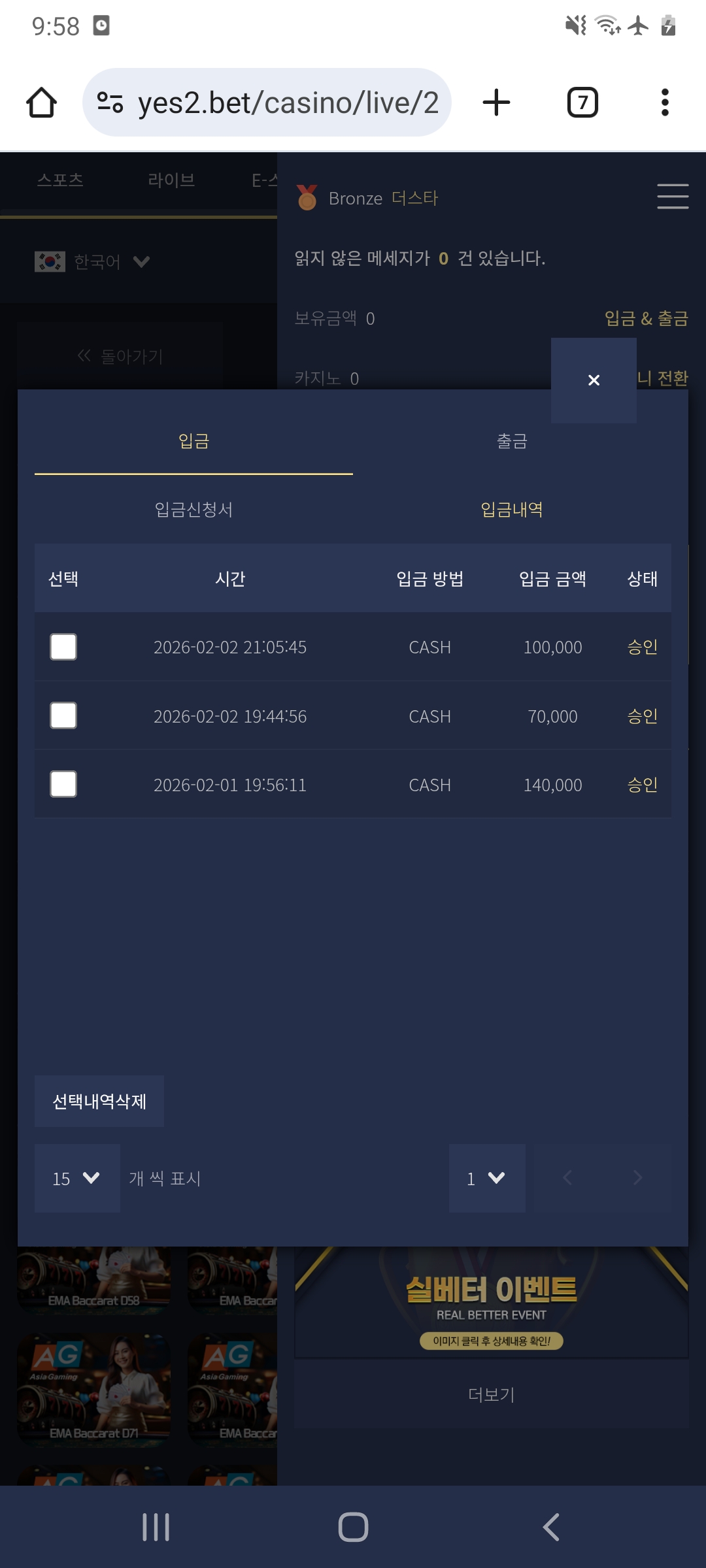
Task: Open the 입금신청서 sub-tab
Action: (193, 510)
